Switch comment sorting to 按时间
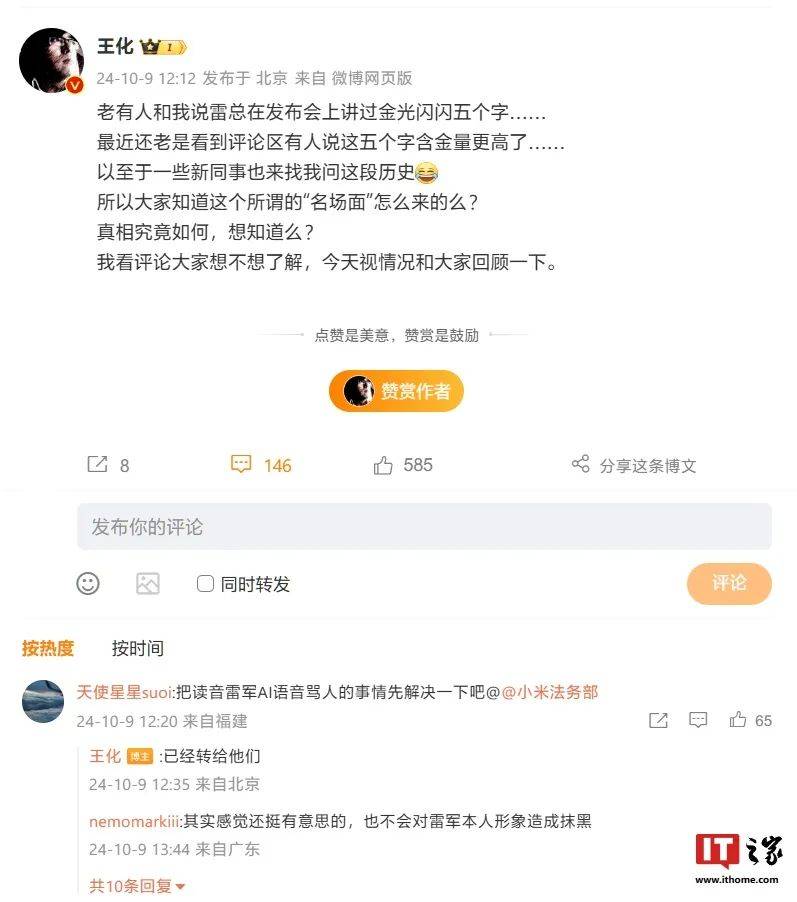Screen dimensions: 797x902 [137, 648]
